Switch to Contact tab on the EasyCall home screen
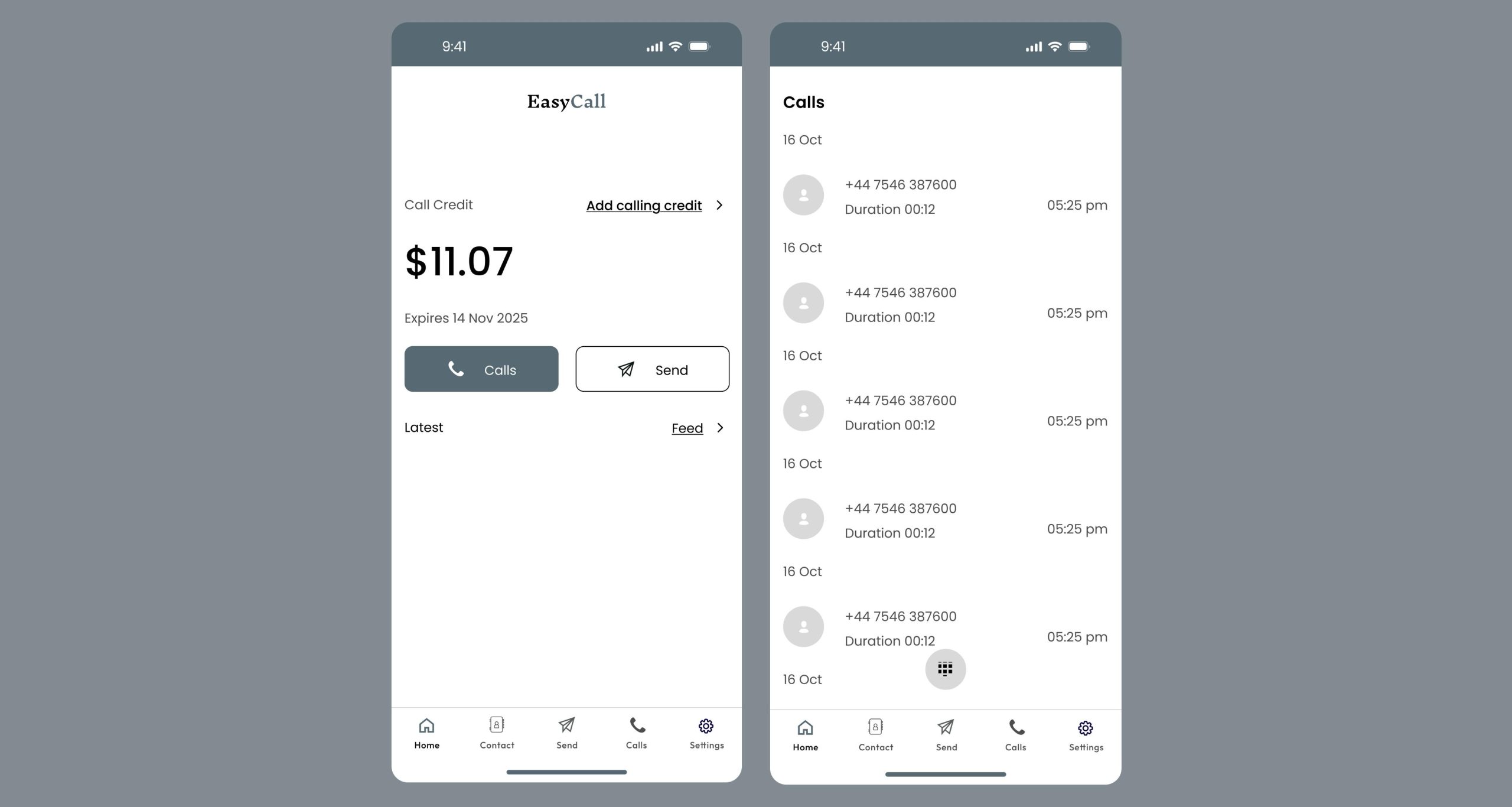1512x807 pixels. tap(497, 733)
